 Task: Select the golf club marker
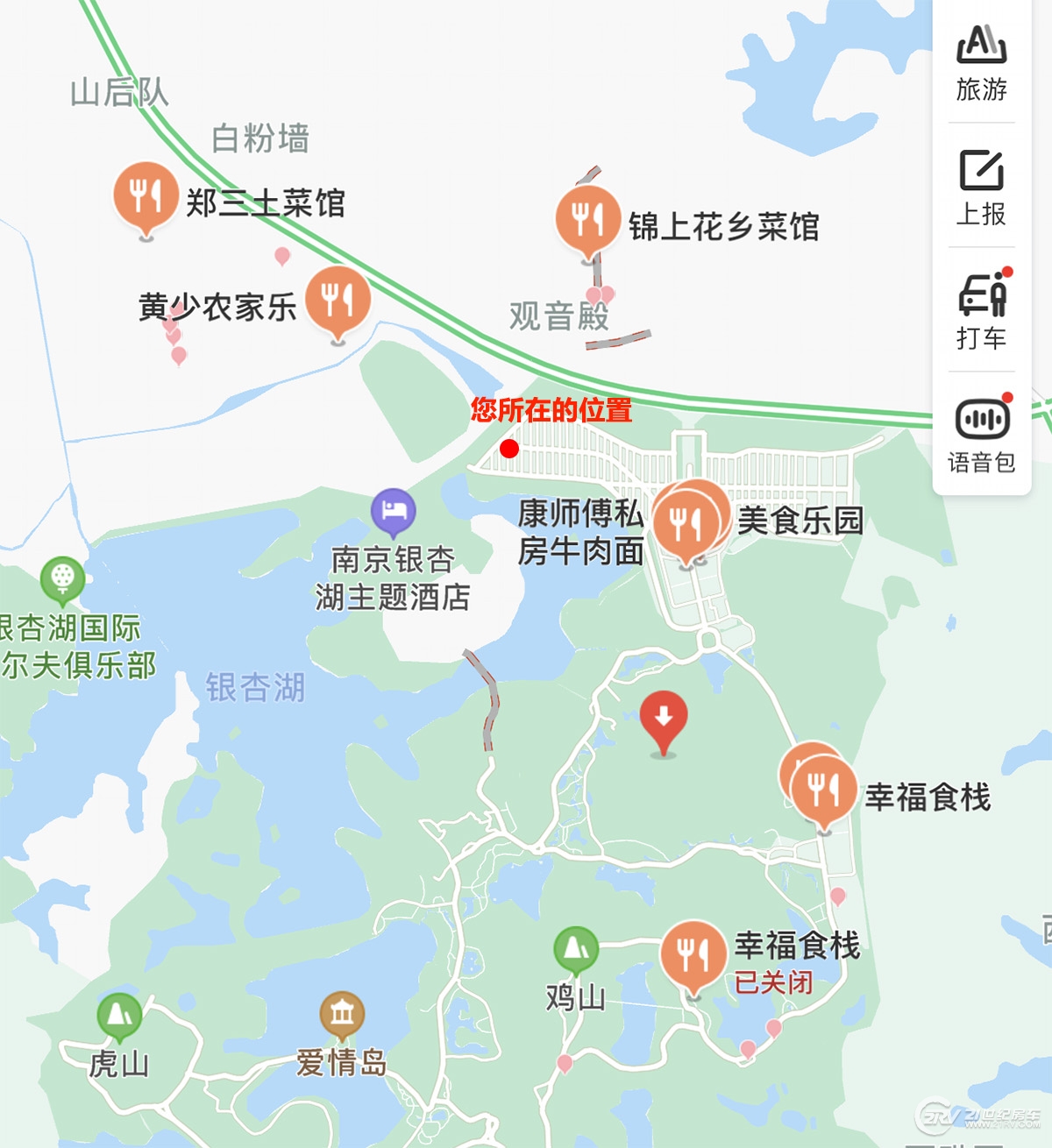pyautogui.click(x=62, y=578)
